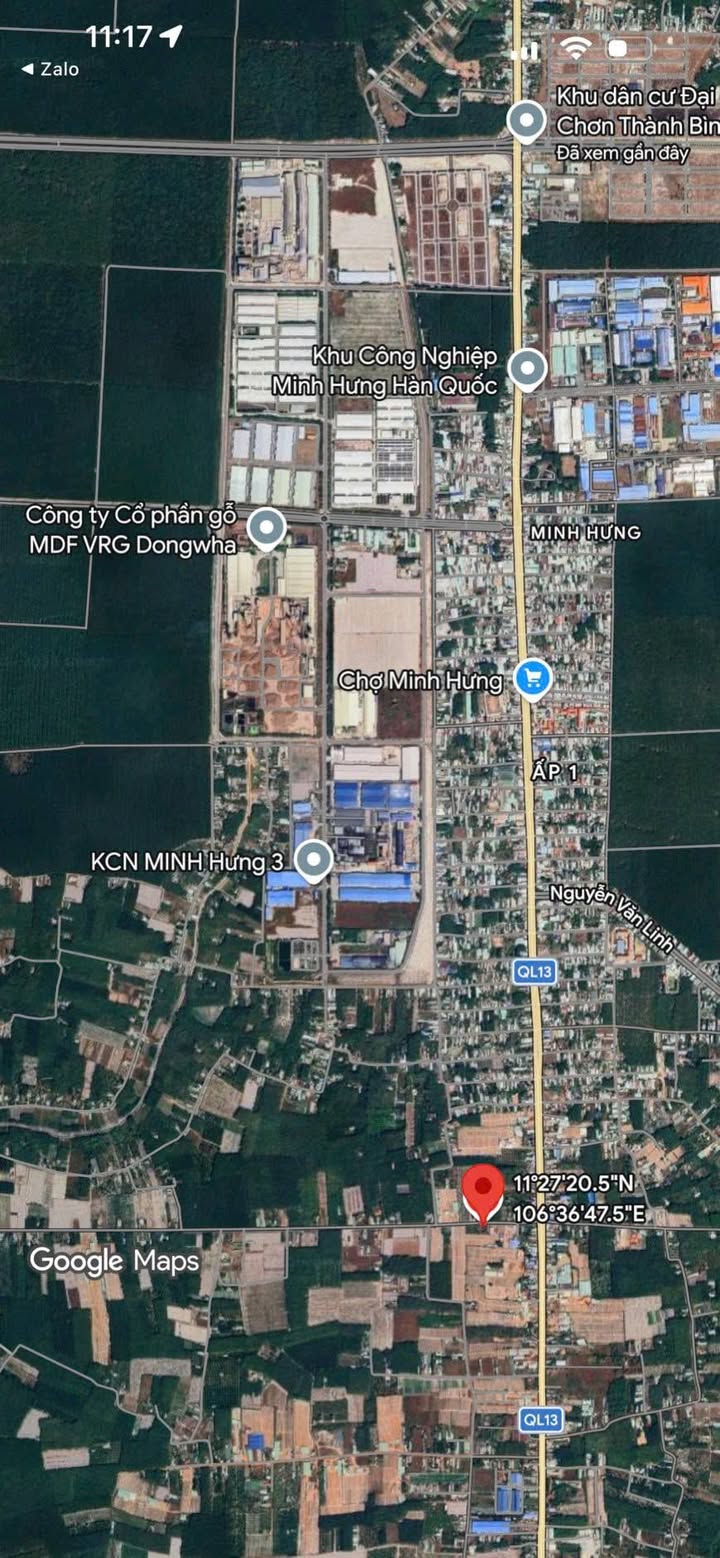Viewport: 720px width, 1558px height.
Task: Return to Zalo via the back link
Action: (50, 69)
